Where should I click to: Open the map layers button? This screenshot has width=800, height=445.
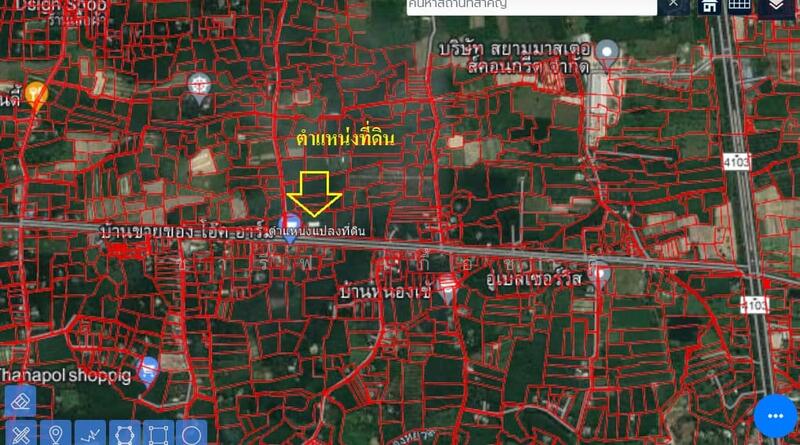tap(776, 6)
